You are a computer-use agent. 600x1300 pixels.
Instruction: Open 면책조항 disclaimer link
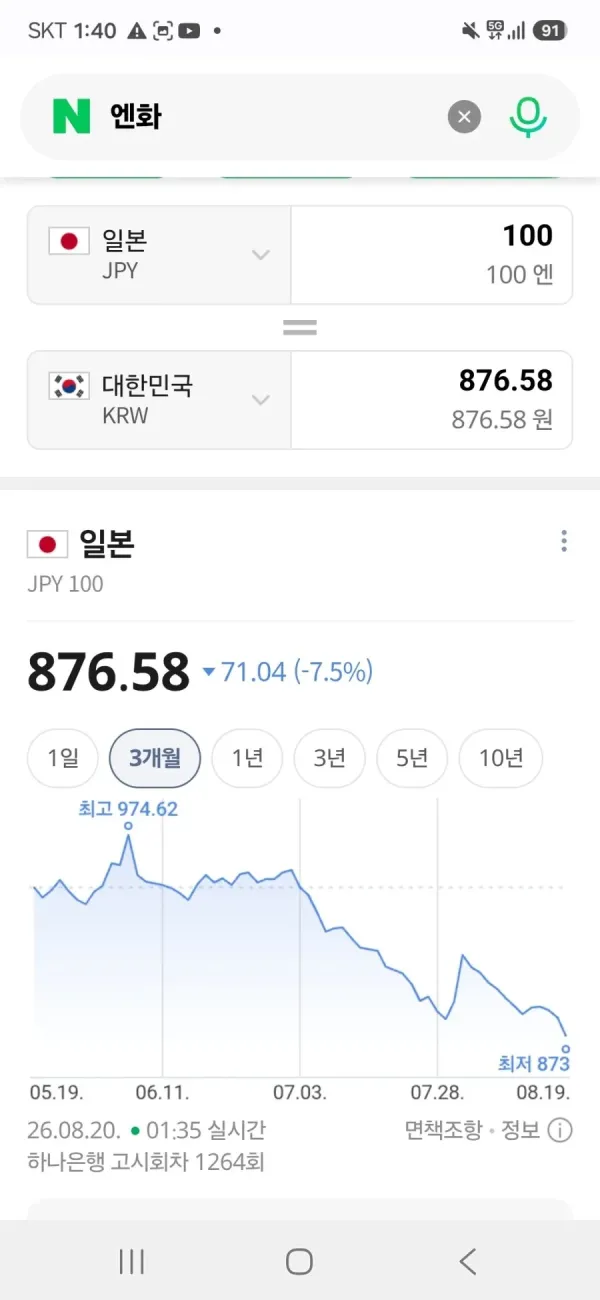[x=442, y=1130]
